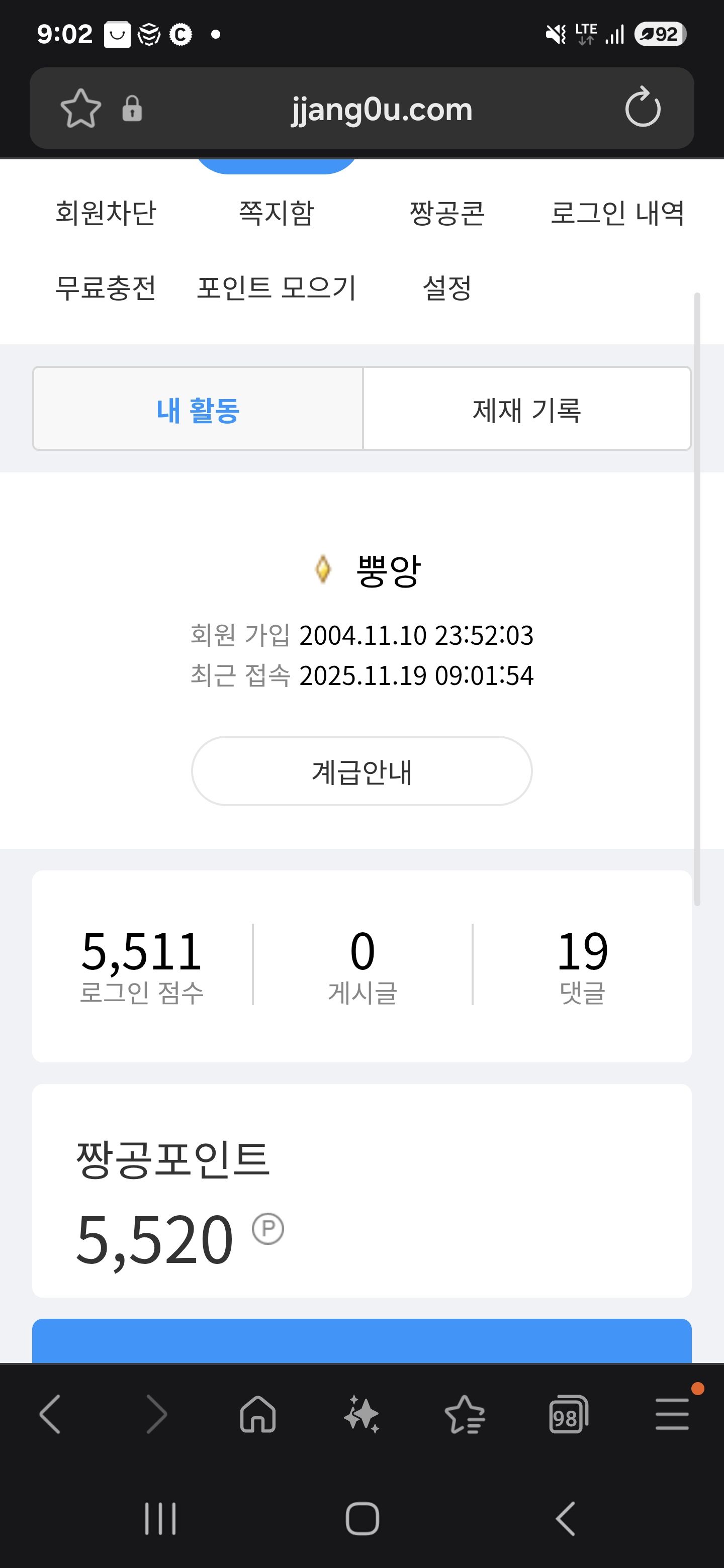Open the browser home page

(258, 1413)
